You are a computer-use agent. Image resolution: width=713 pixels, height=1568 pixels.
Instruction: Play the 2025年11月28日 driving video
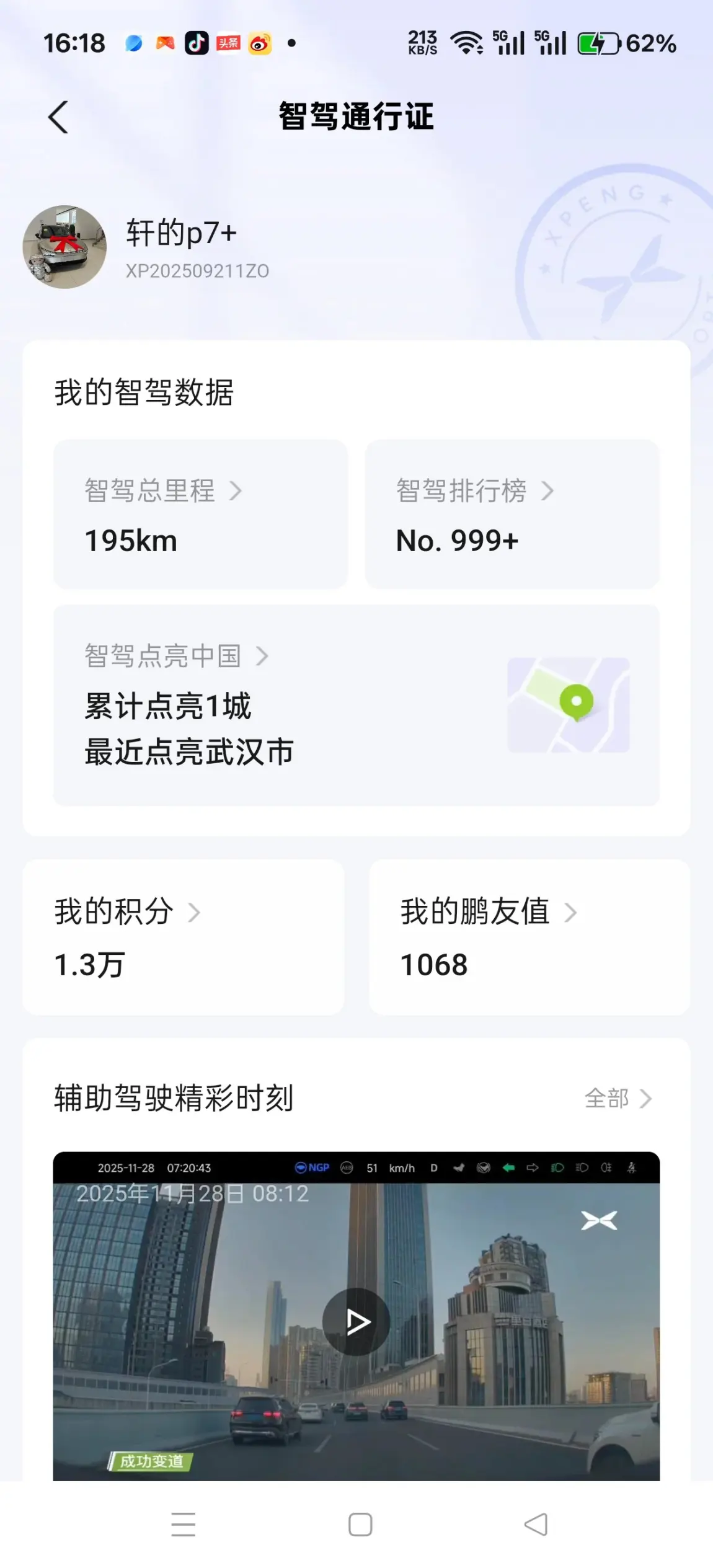coord(356,1321)
